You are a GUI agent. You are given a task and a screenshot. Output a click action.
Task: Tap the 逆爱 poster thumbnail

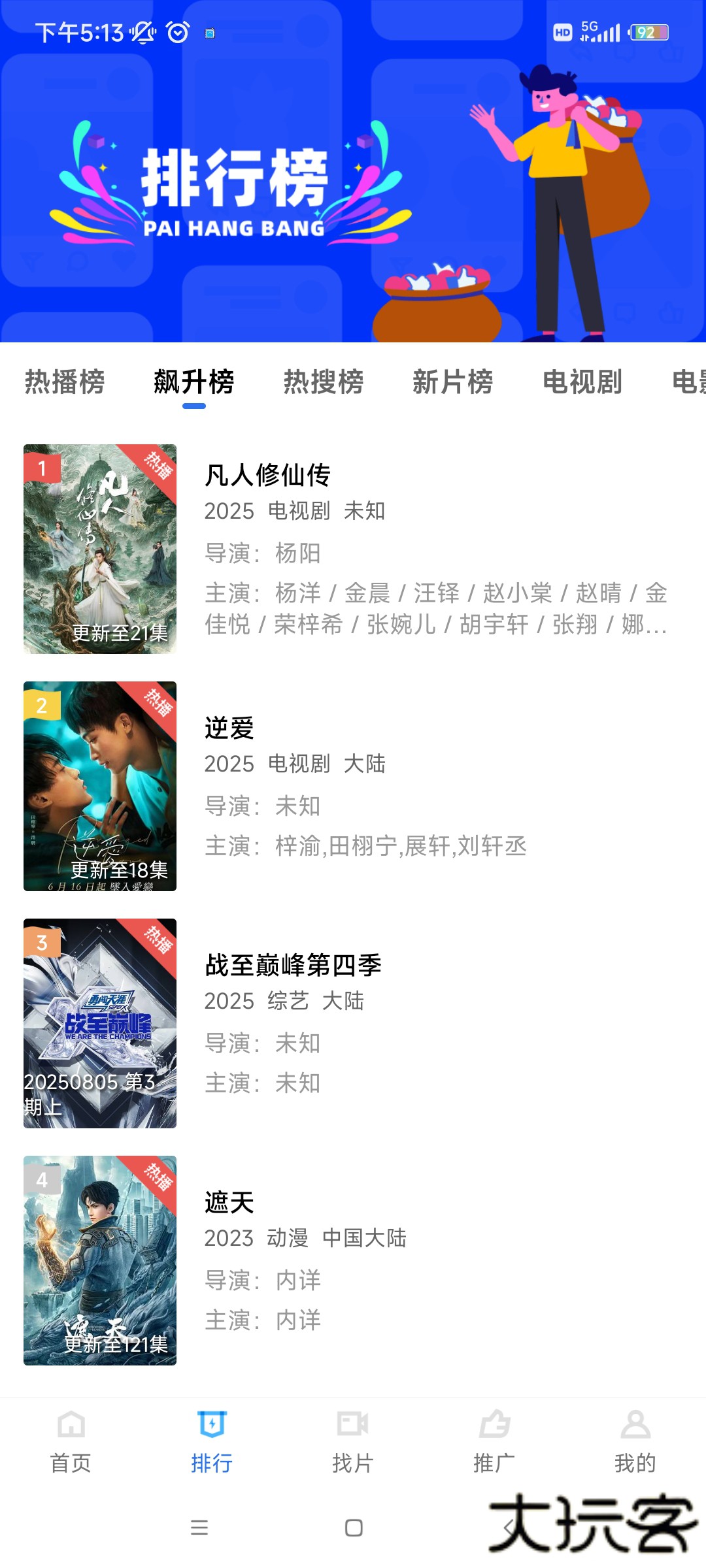tap(100, 786)
